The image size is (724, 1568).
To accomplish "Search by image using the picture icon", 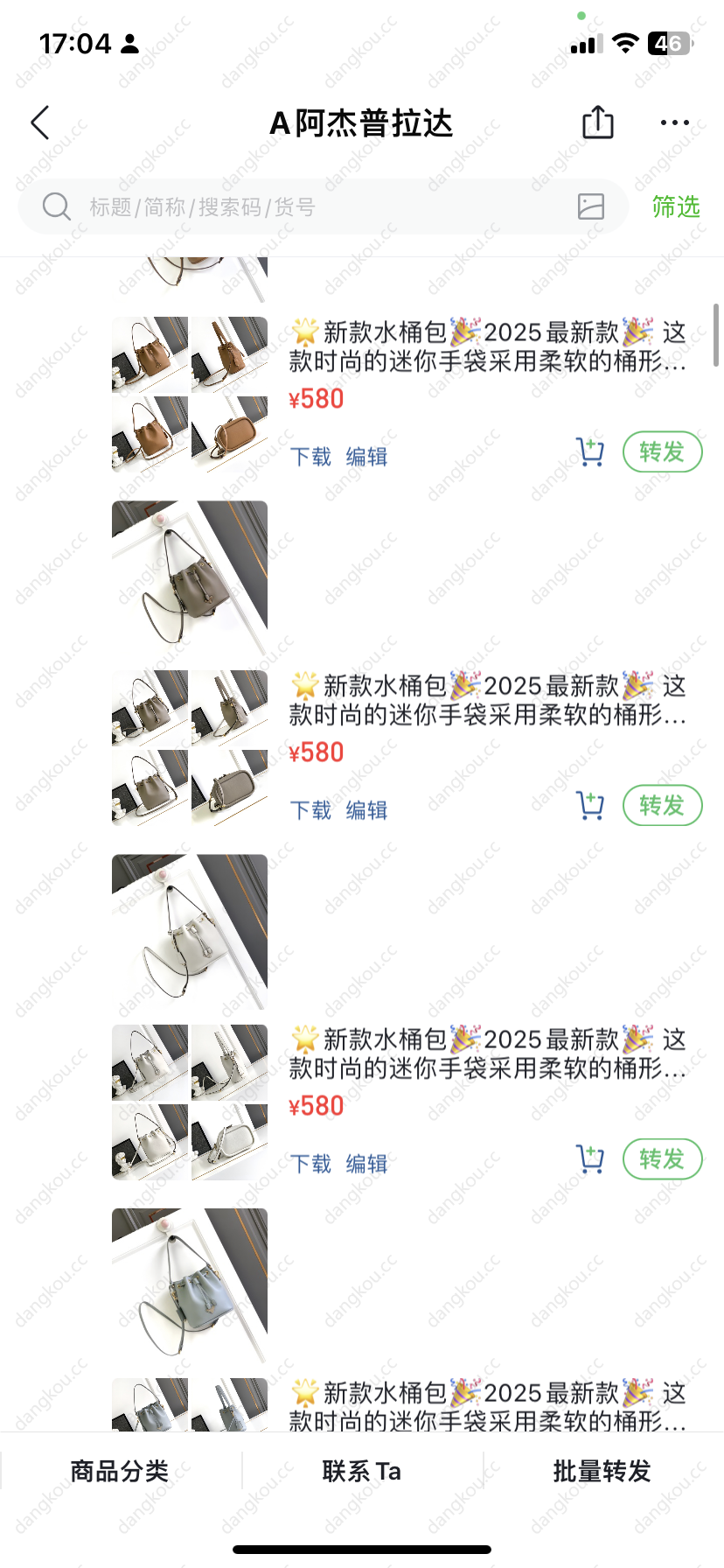I will pos(591,206).
